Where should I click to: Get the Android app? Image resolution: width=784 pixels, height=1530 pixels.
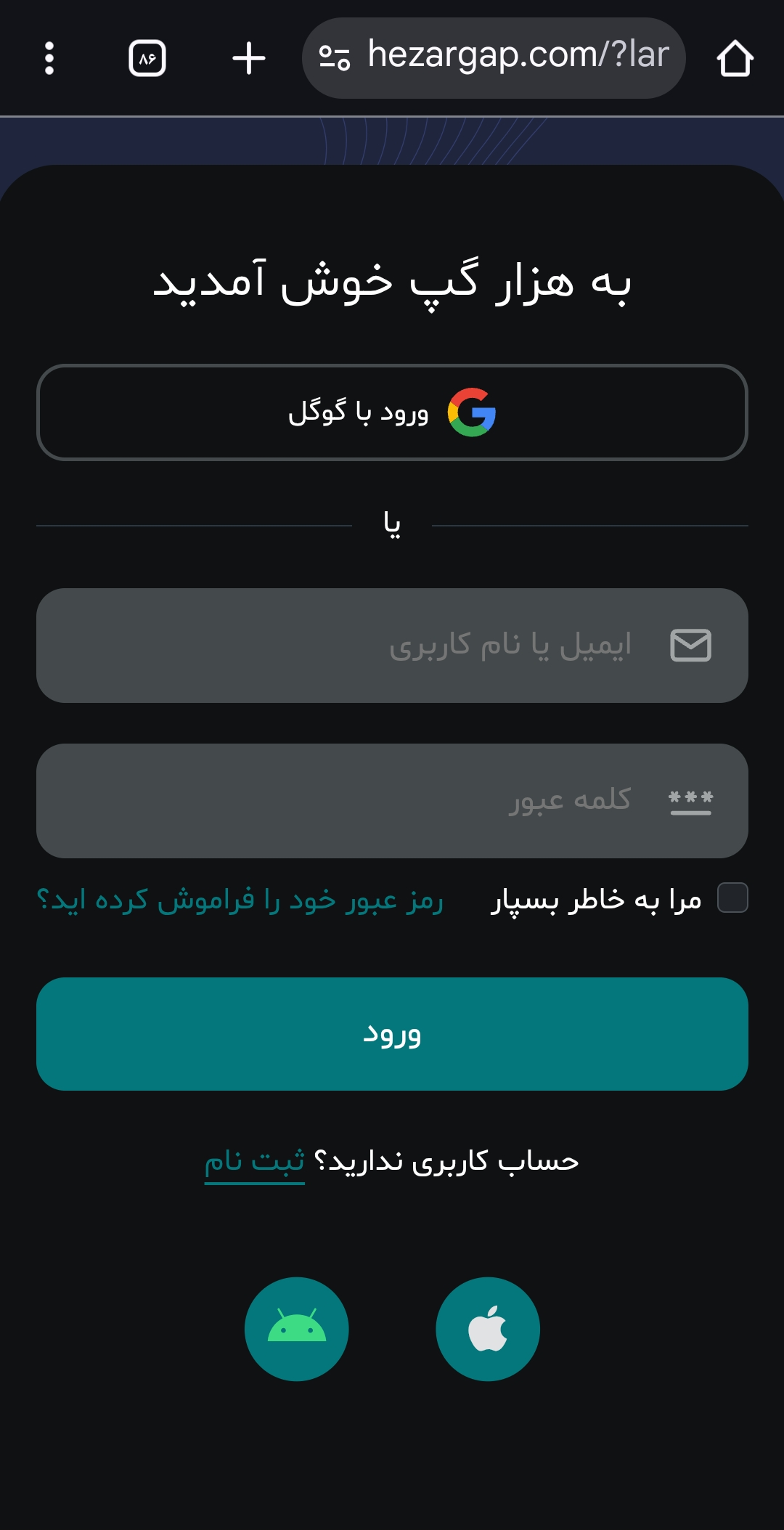[296, 1329]
